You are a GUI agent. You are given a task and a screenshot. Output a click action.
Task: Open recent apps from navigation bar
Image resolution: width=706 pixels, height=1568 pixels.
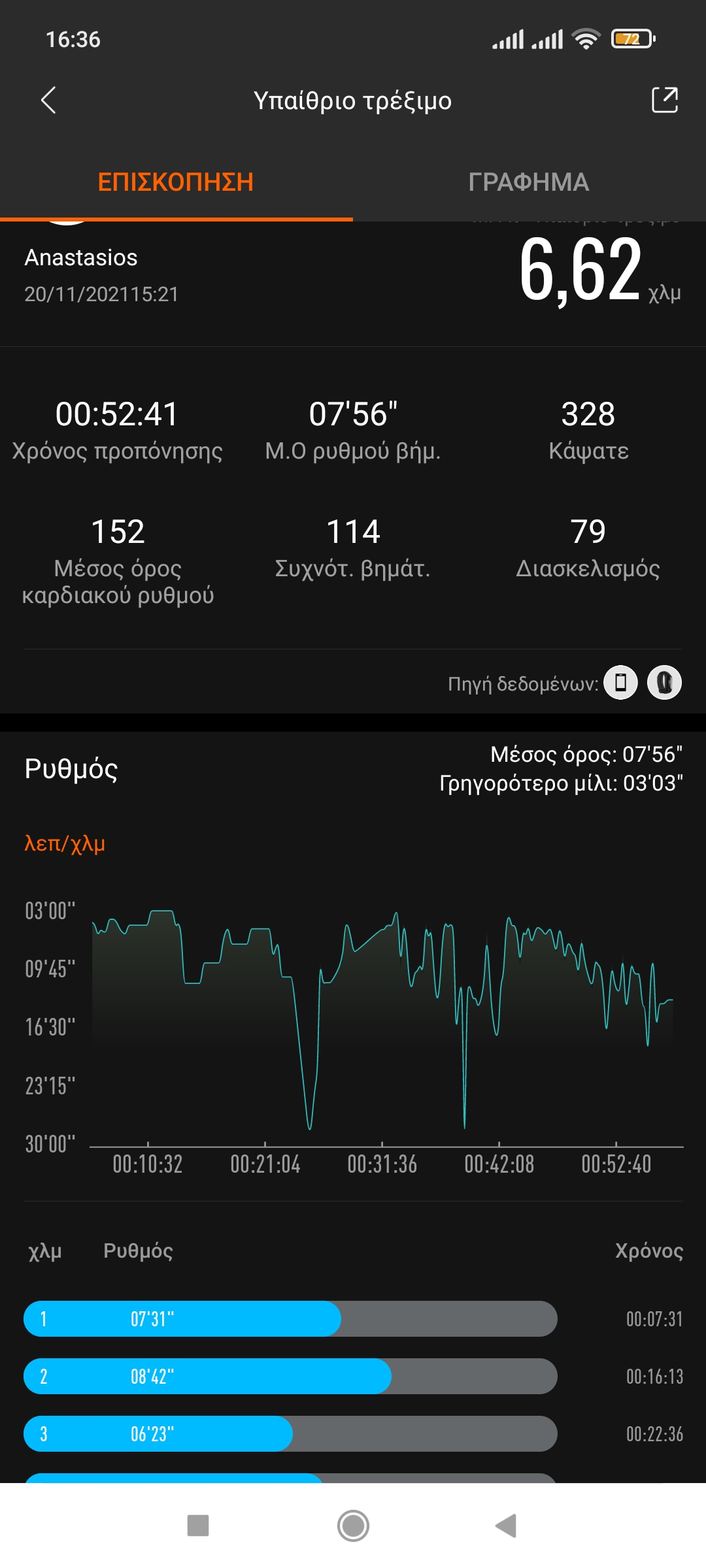198,1526
